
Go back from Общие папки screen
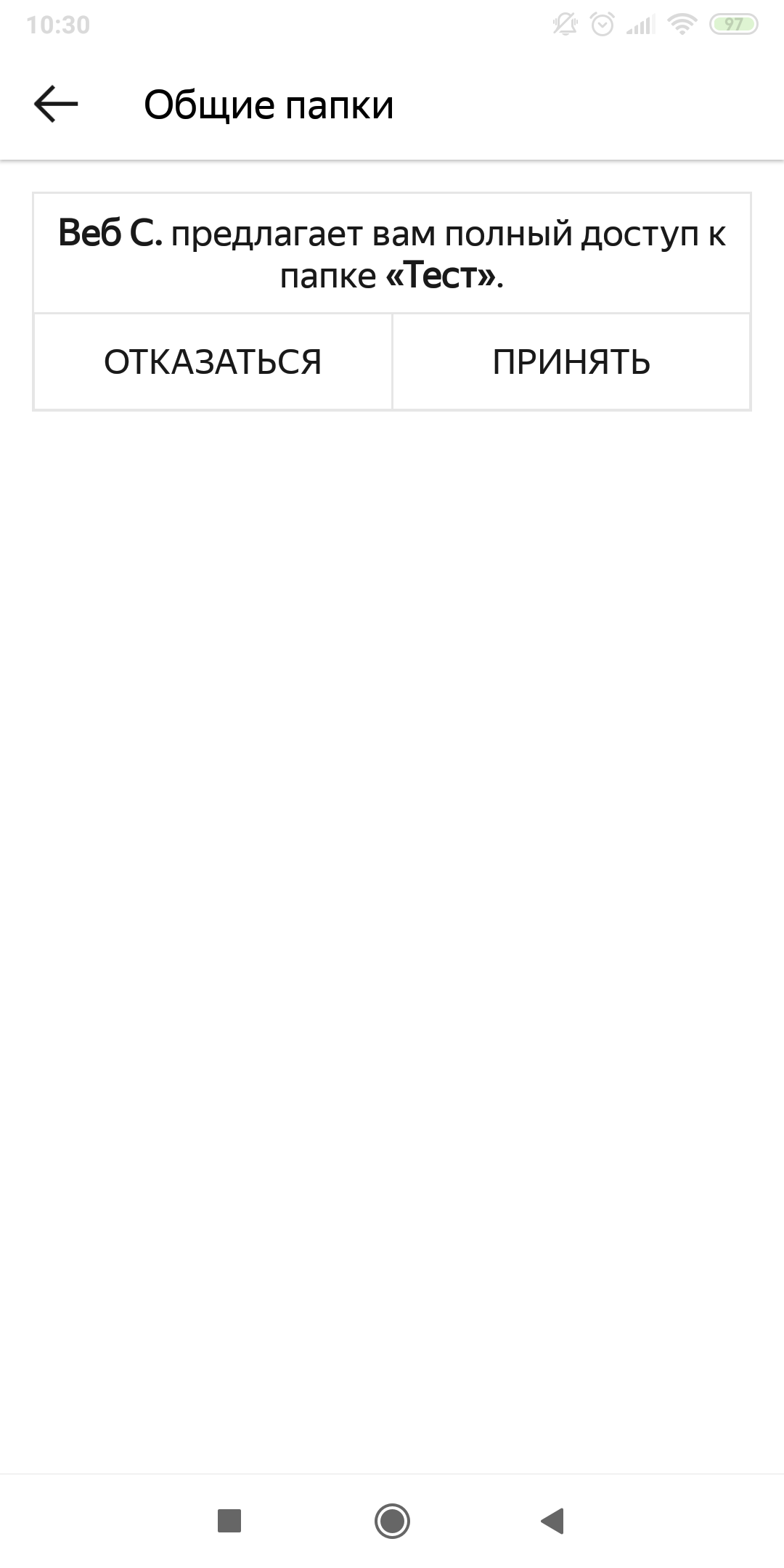click(x=56, y=105)
